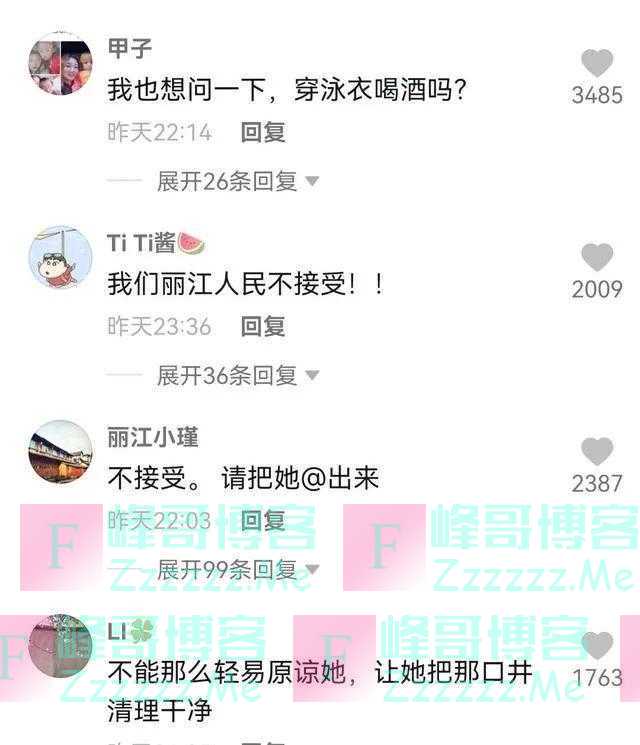The height and width of the screenshot is (745, 640).
Task: Reply to 甲子's comment
Action: pyautogui.click(x=263, y=132)
